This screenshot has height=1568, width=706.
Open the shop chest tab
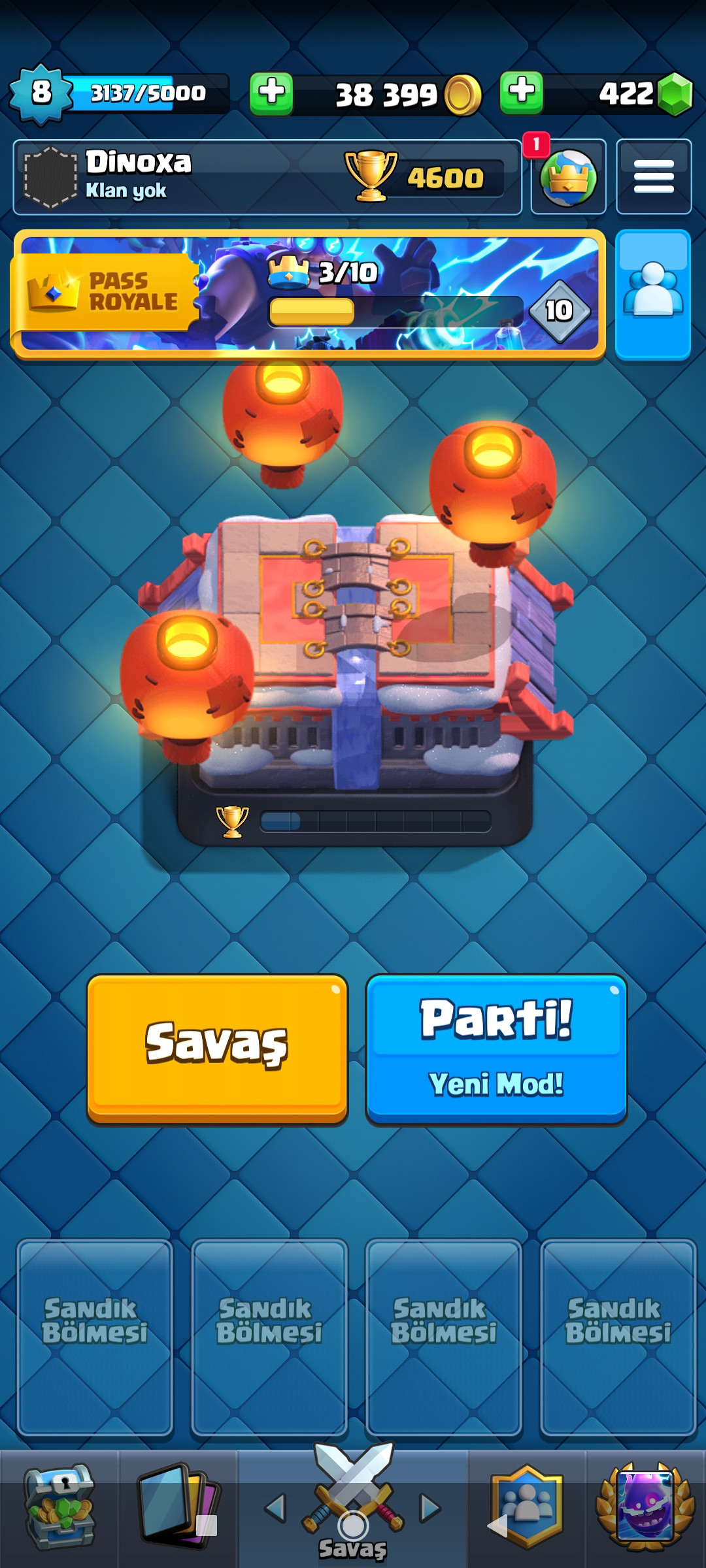pyautogui.click(x=59, y=1508)
